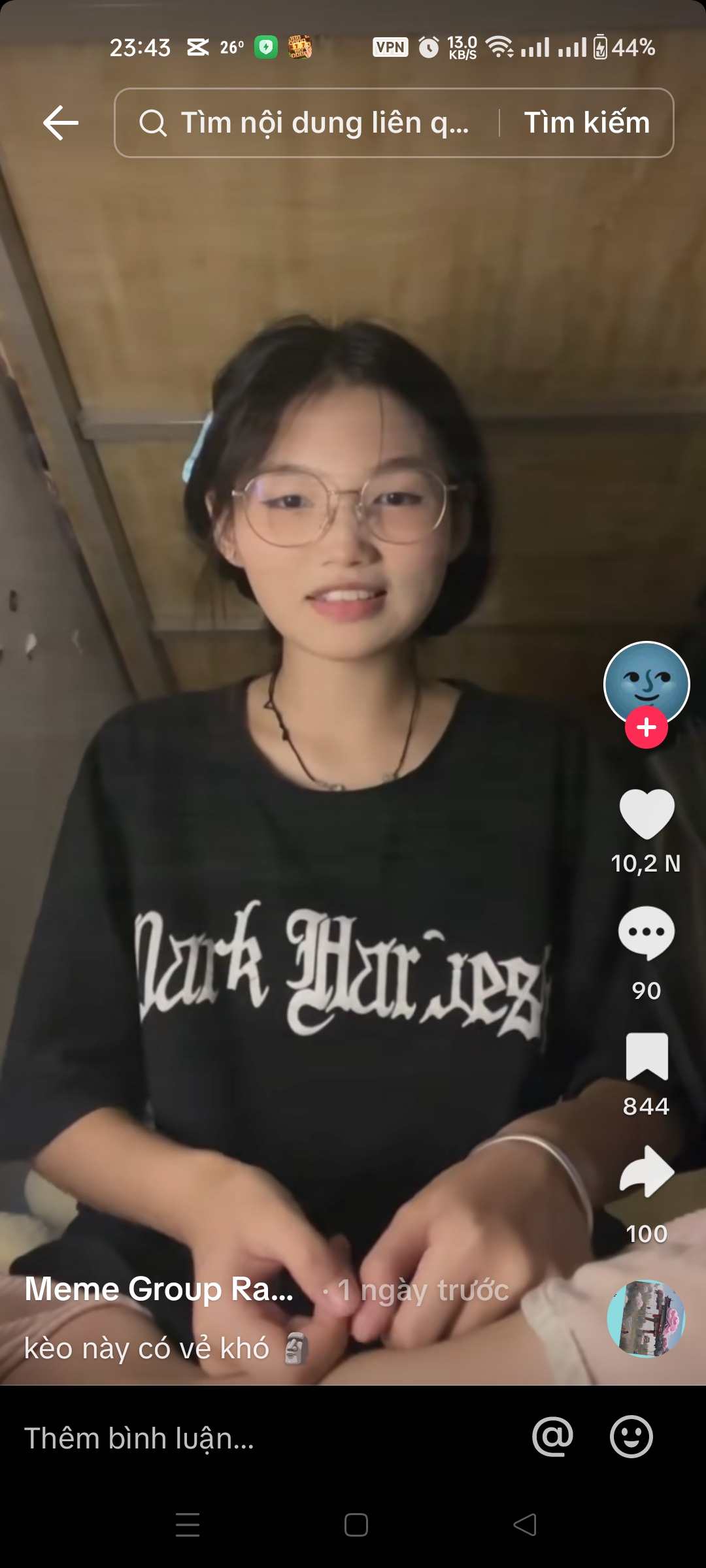Viewport: 706px width, 1568px height.
Task: Open the Meme Group Ra... account name
Action: coord(159,1289)
